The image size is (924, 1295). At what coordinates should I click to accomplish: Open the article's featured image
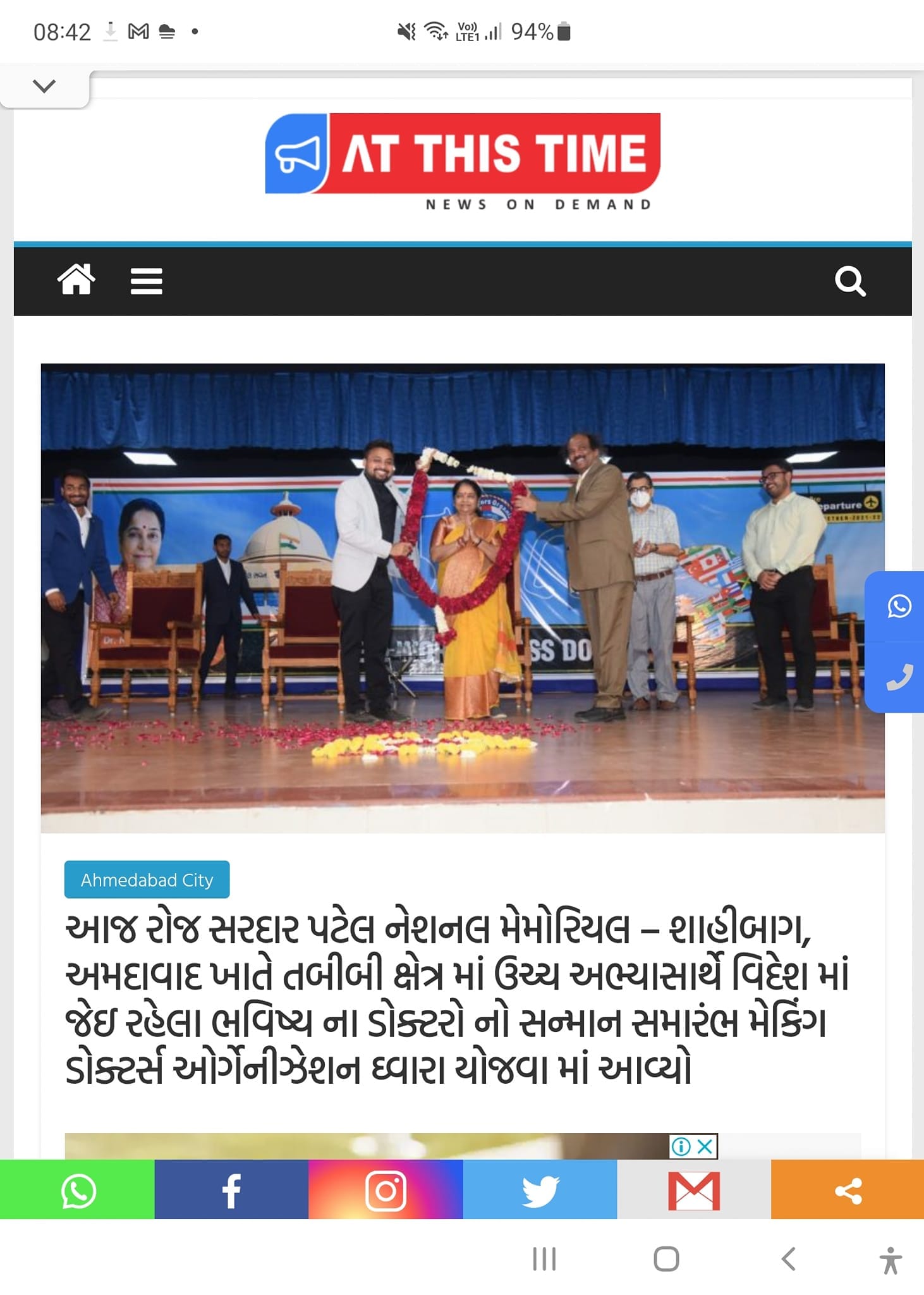(x=463, y=598)
